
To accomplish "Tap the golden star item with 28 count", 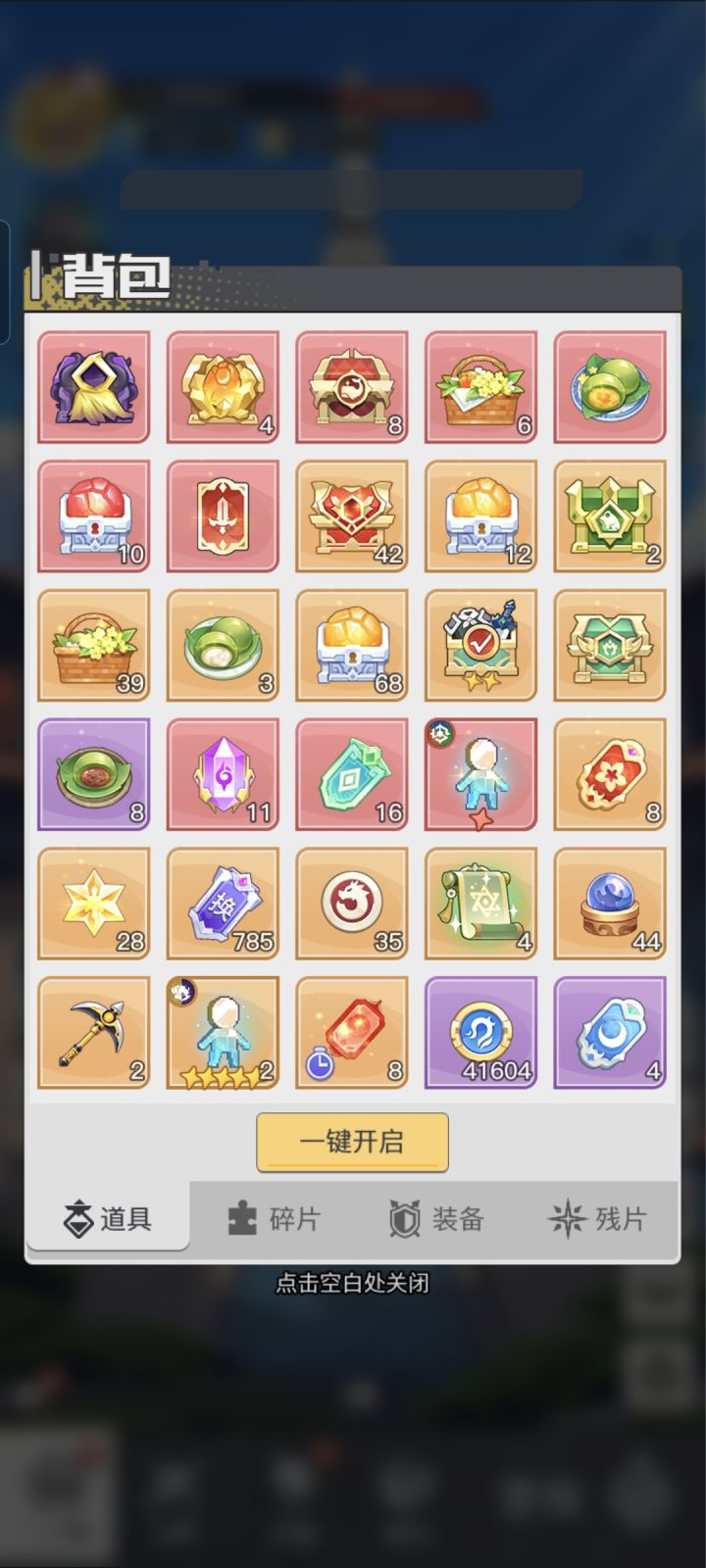I will 93,904.
